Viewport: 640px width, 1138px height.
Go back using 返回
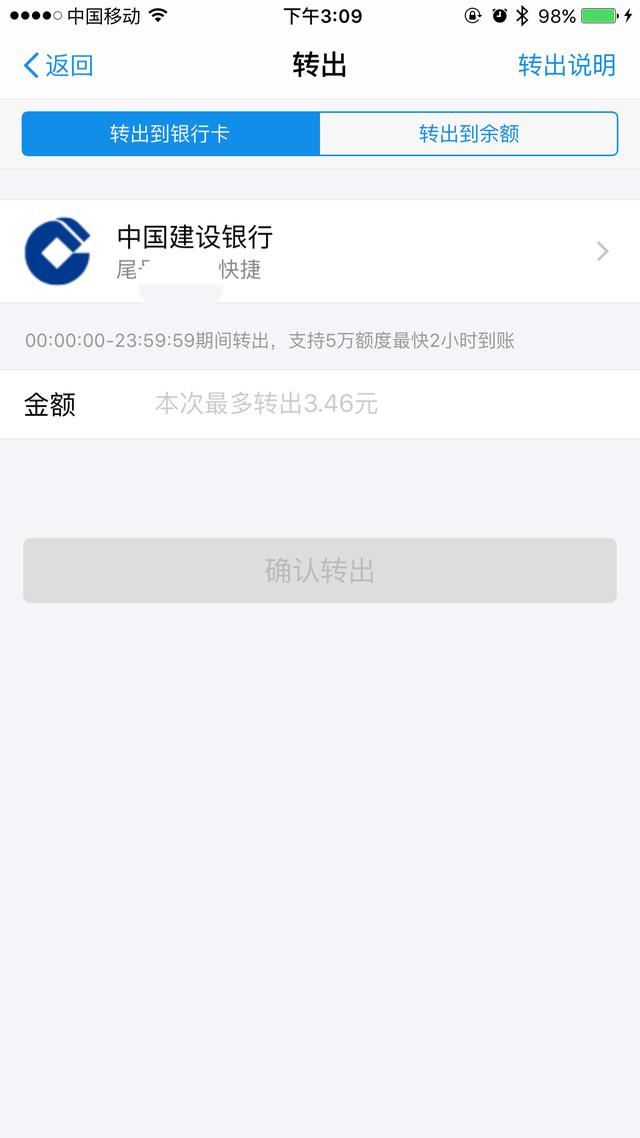pyautogui.click(x=58, y=65)
